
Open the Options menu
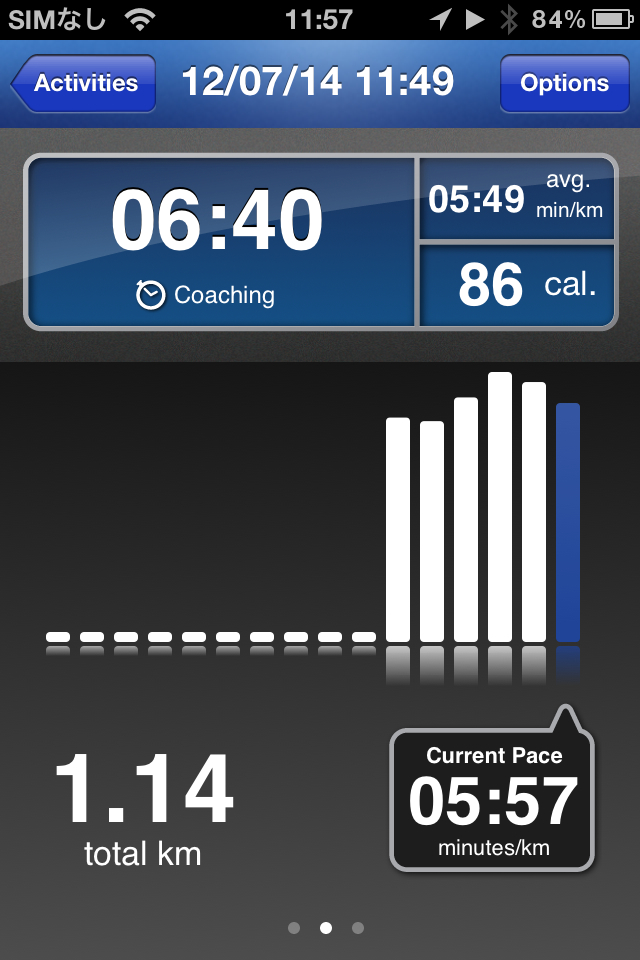(x=564, y=83)
